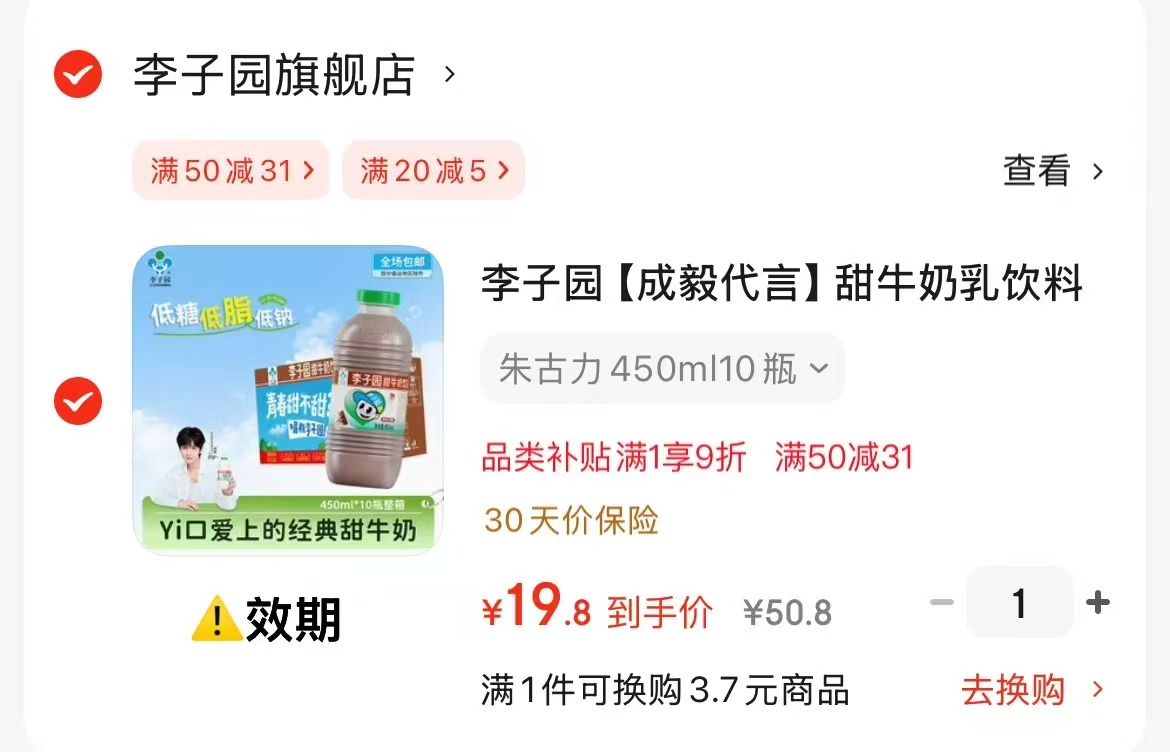Deselect the 甜牛奶乳饮料 item checkbox
The image size is (1170, 752).
(x=78, y=401)
